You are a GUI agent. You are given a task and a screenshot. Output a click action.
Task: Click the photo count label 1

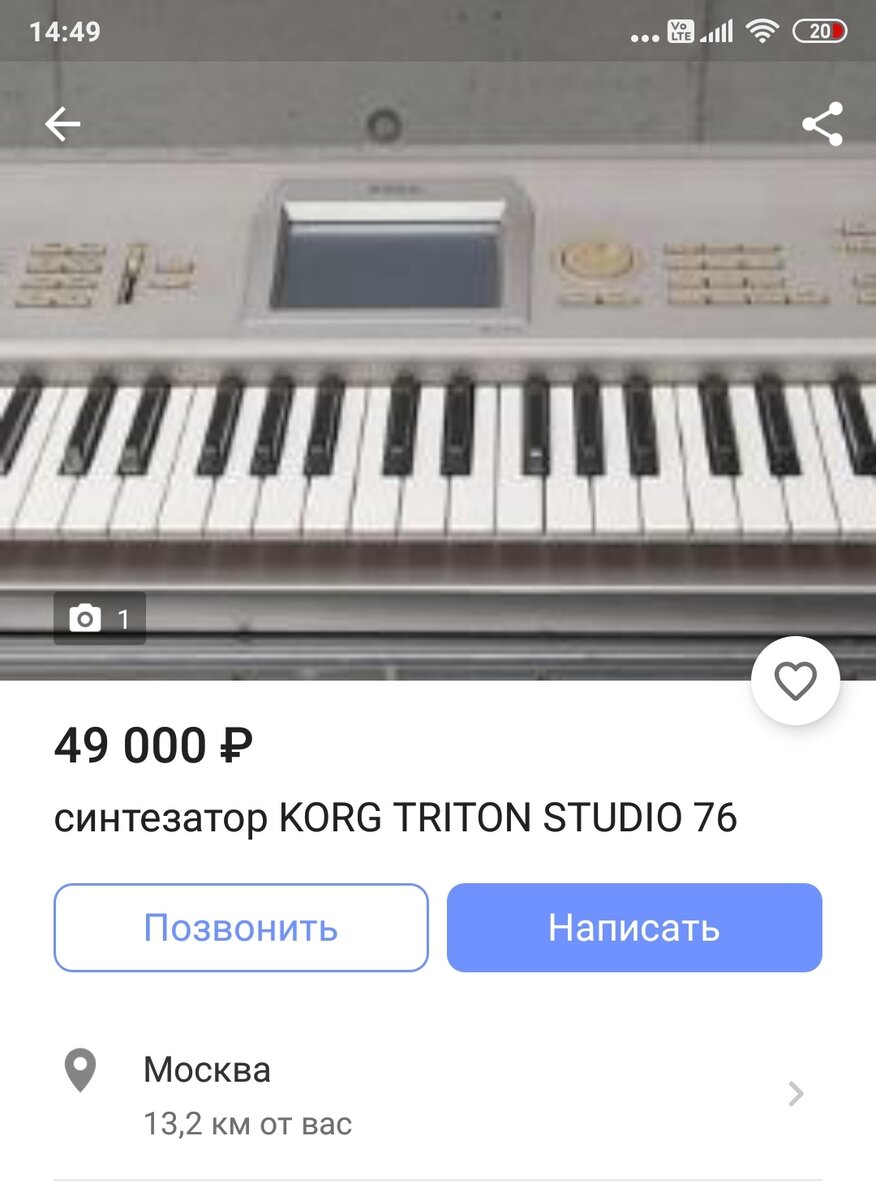[122, 618]
